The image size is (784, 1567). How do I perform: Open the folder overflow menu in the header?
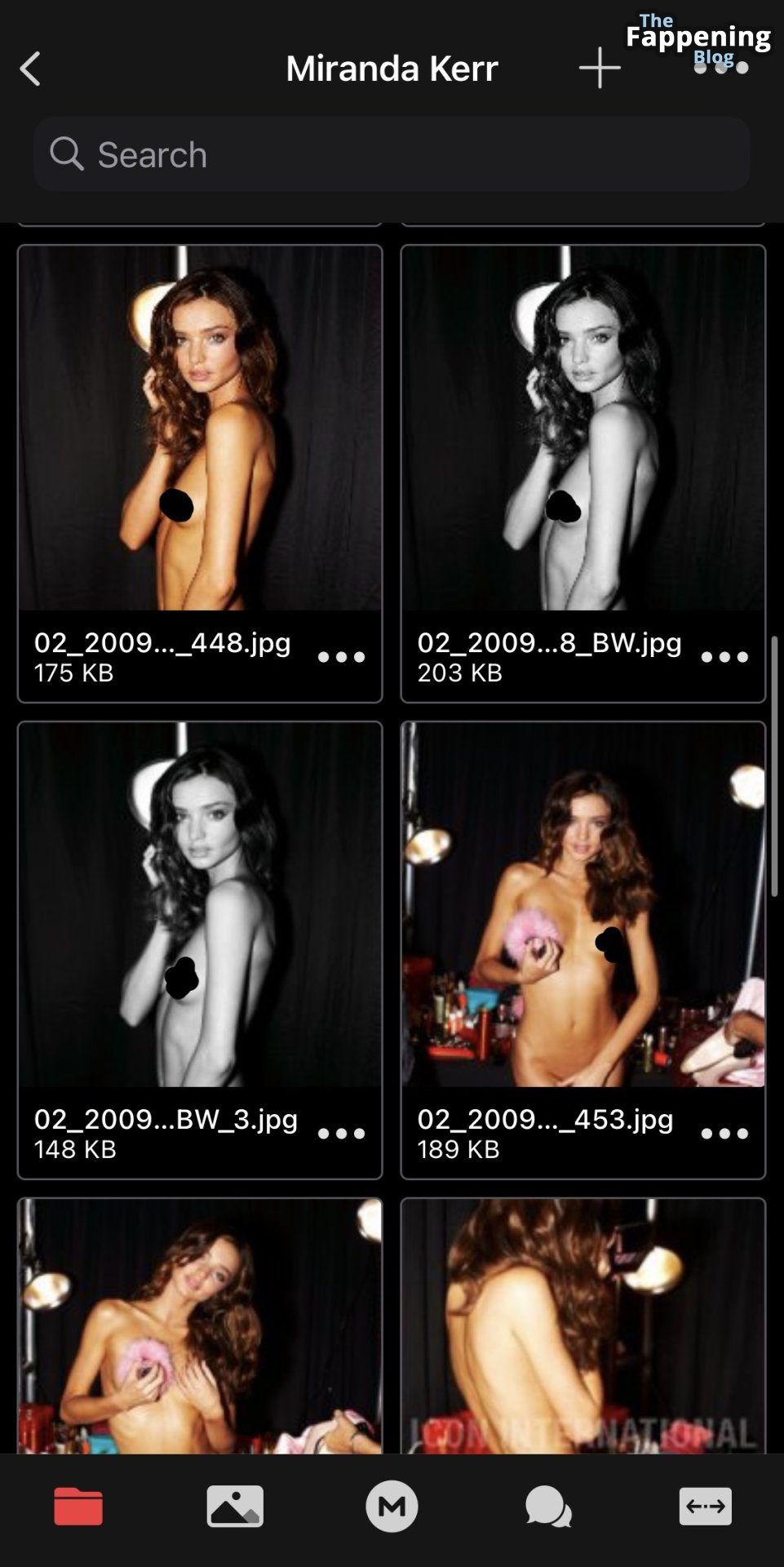click(721, 69)
